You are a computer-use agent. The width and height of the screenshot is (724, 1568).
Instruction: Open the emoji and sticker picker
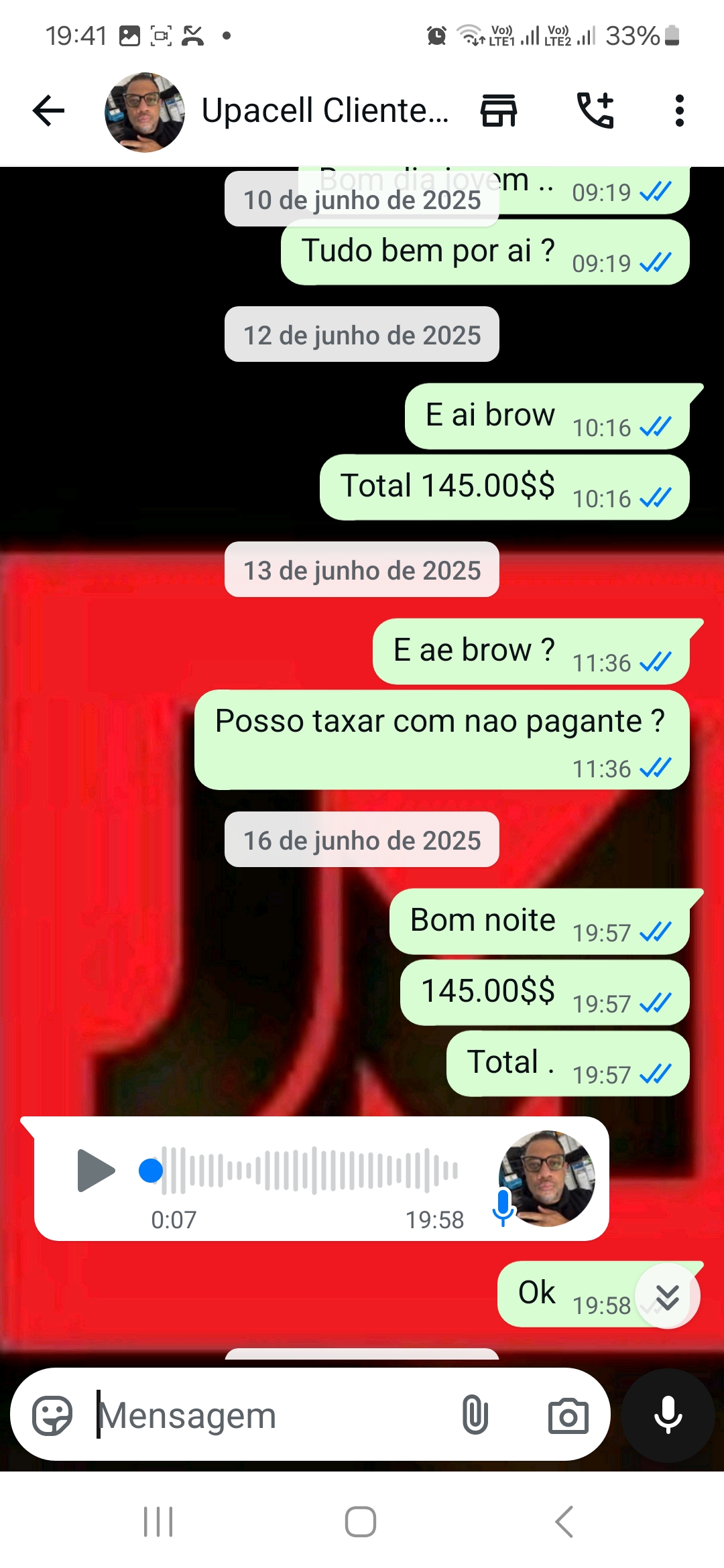pos(52,1415)
